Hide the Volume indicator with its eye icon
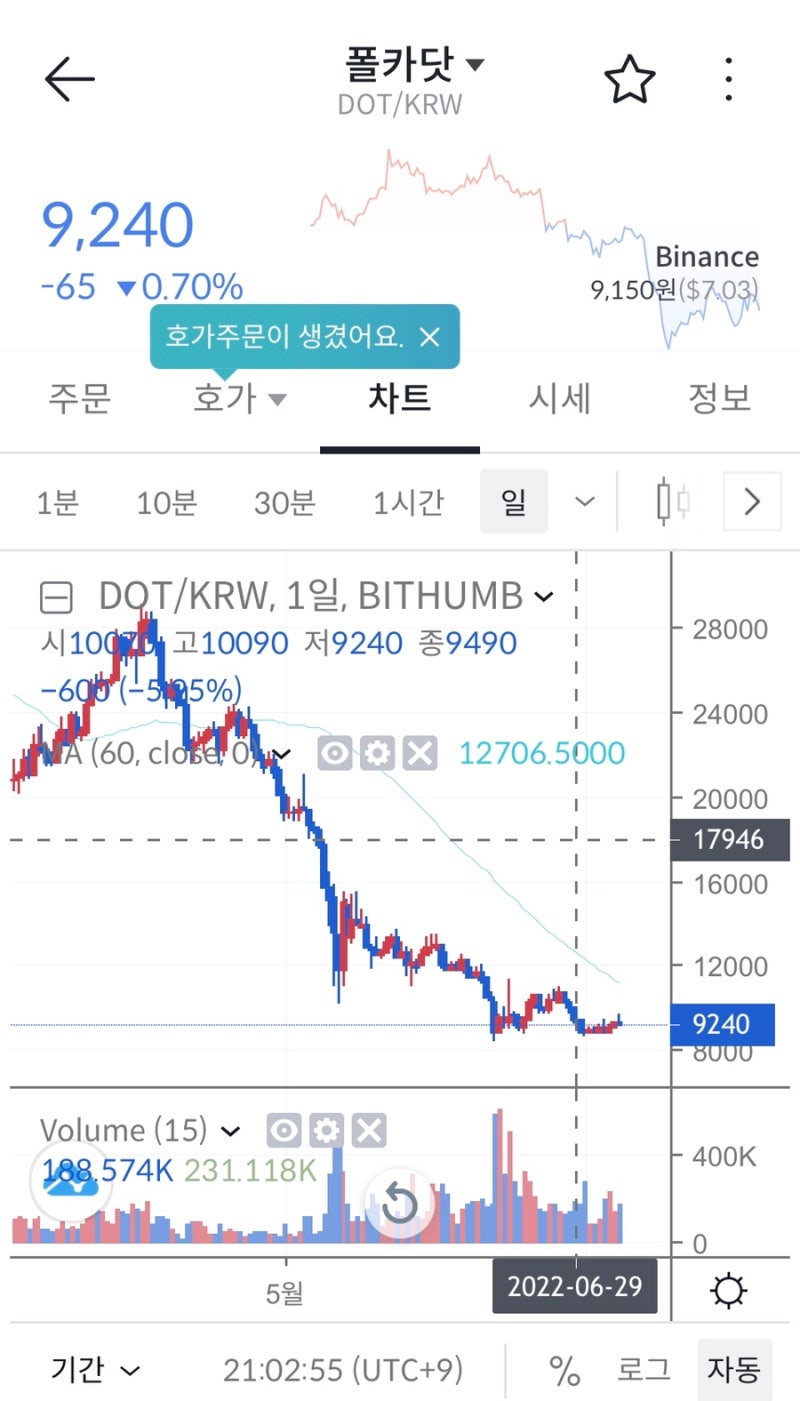 (x=284, y=1130)
